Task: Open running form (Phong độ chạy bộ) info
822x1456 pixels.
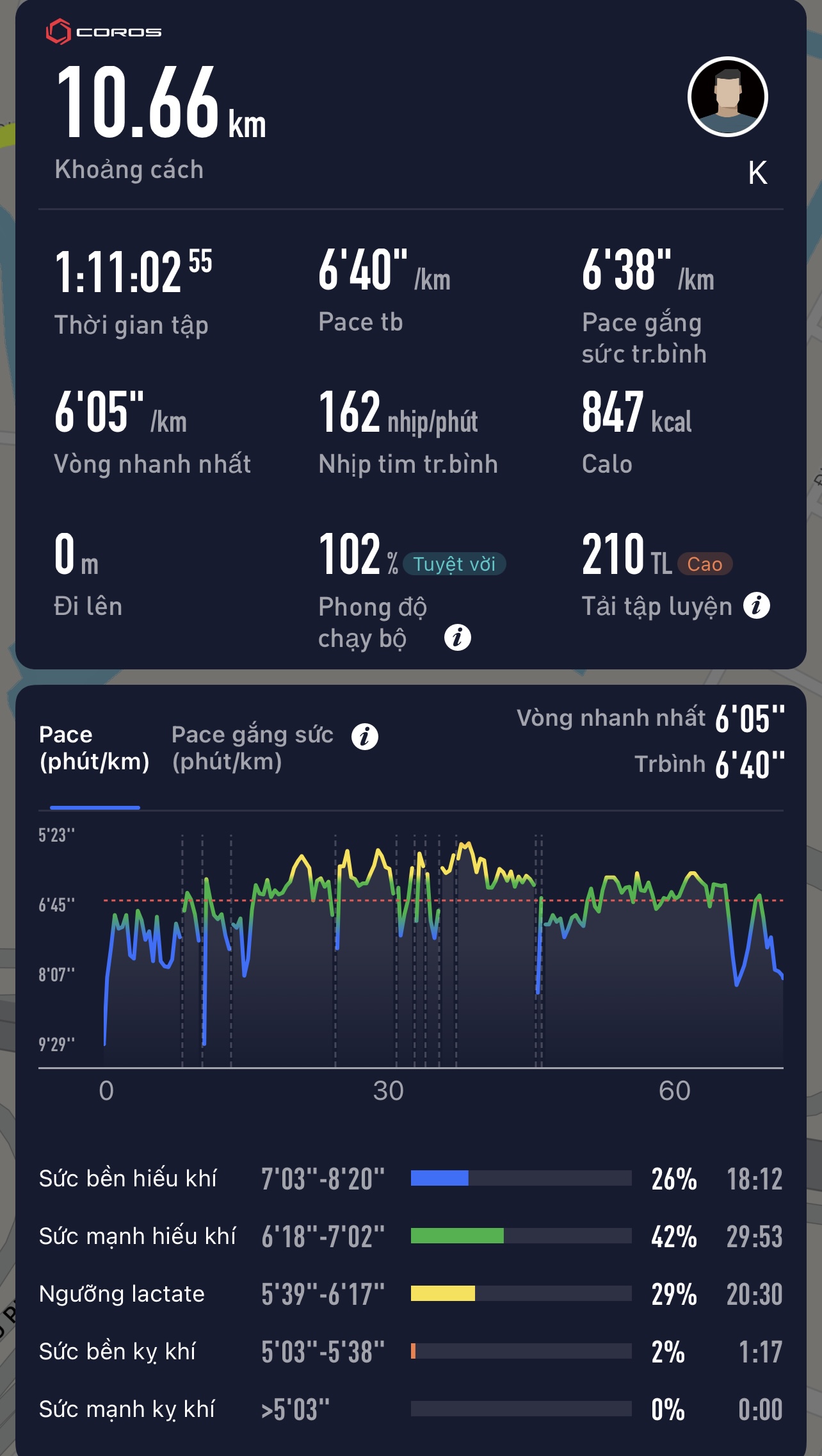Action: point(457,637)
